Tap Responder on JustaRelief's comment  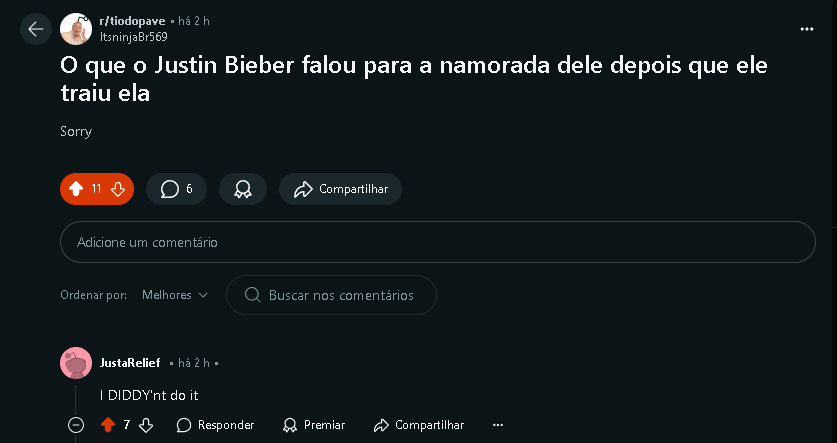[215, 425]
